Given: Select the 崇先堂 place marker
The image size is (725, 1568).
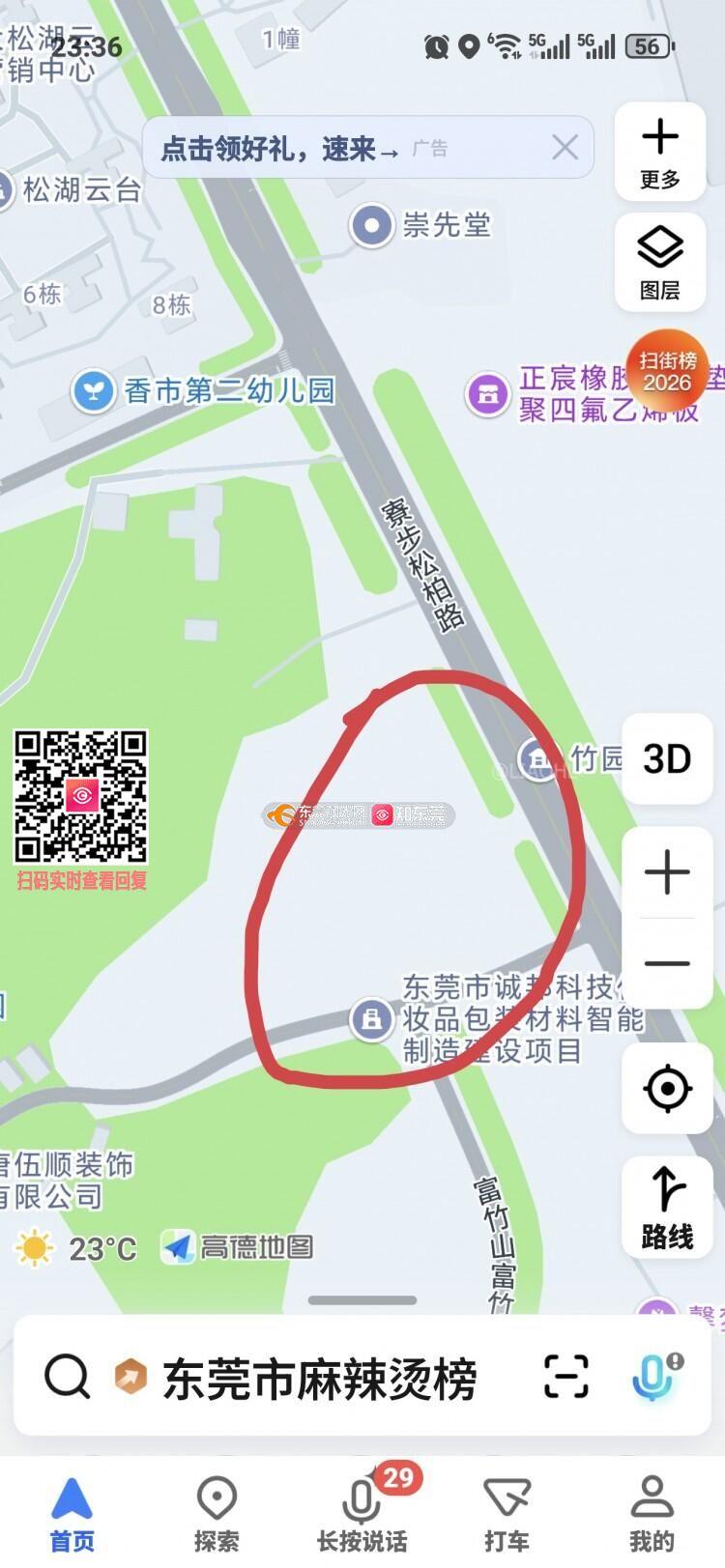Looking at the screenshot, I should point(371,226).
